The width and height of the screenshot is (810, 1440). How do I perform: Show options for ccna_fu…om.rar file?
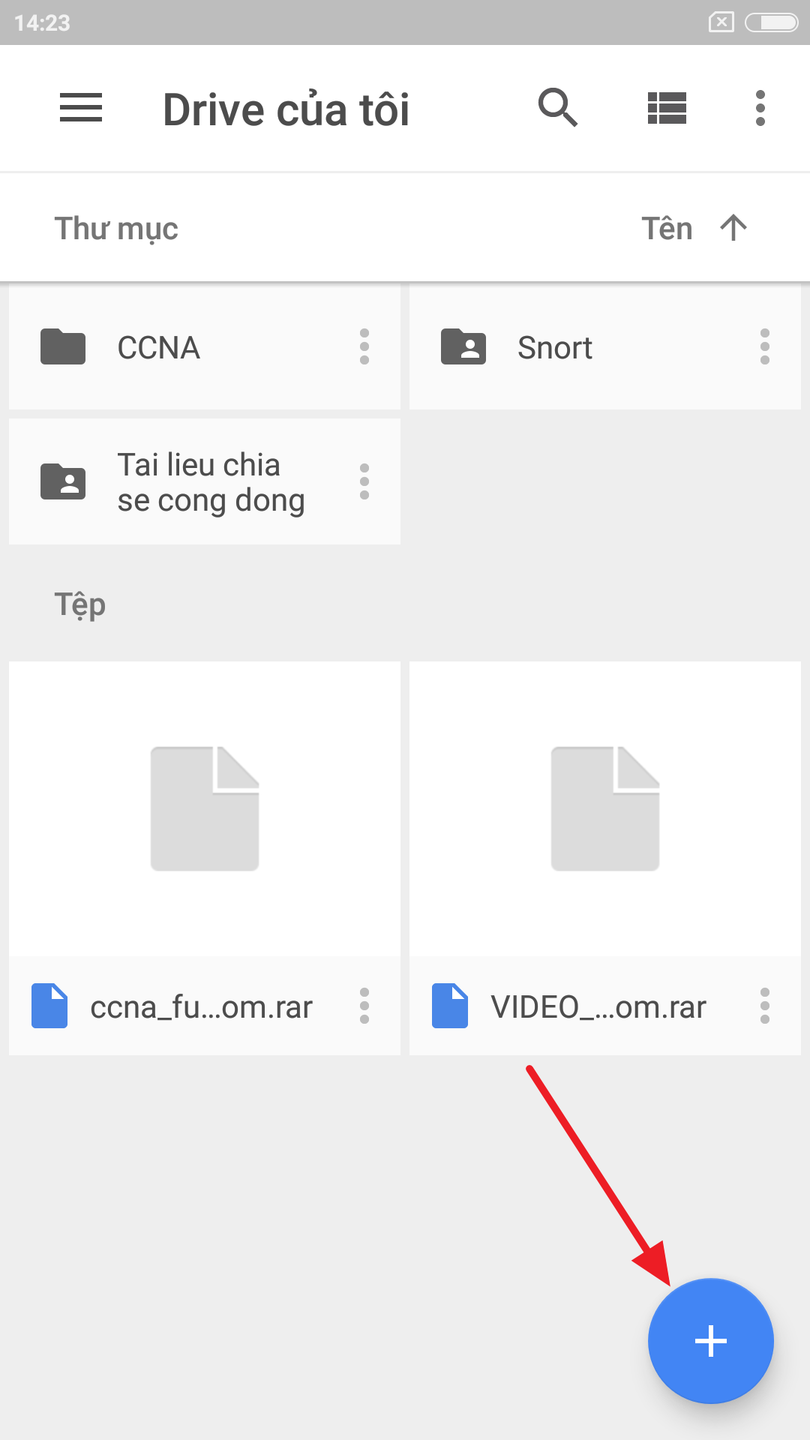pyautogui.click(x=364, y=1006)
